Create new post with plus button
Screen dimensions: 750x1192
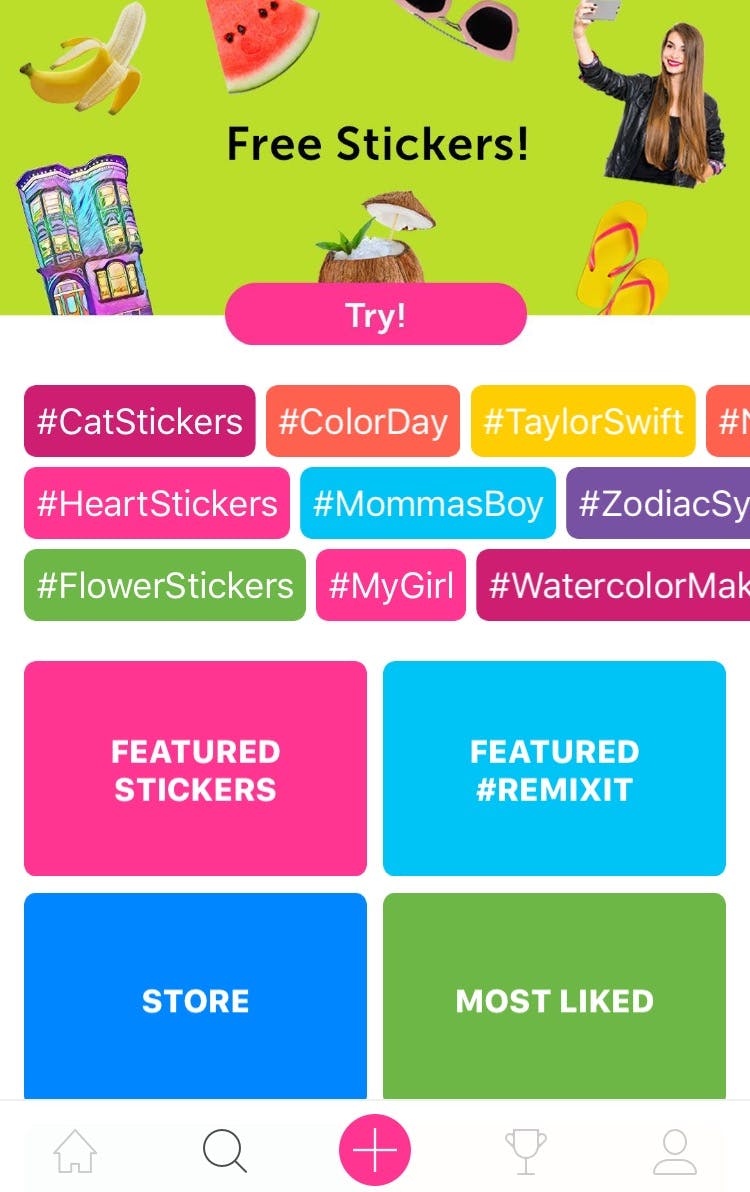(x=375, y=1151)
